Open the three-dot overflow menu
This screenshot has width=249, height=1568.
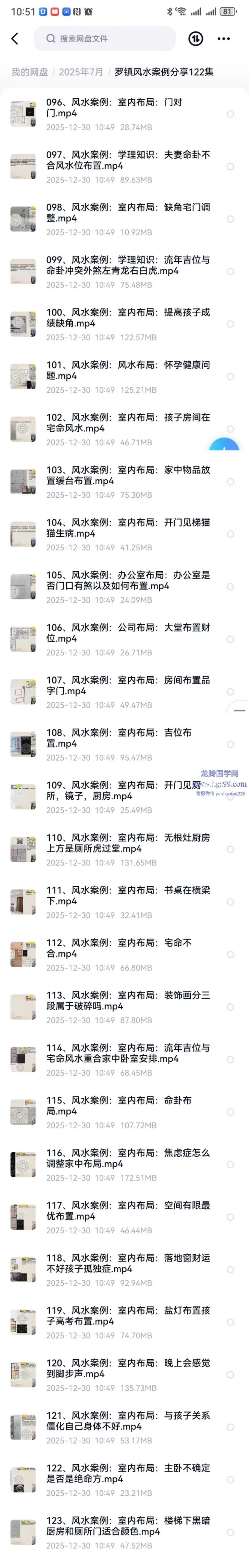(224, 39)
